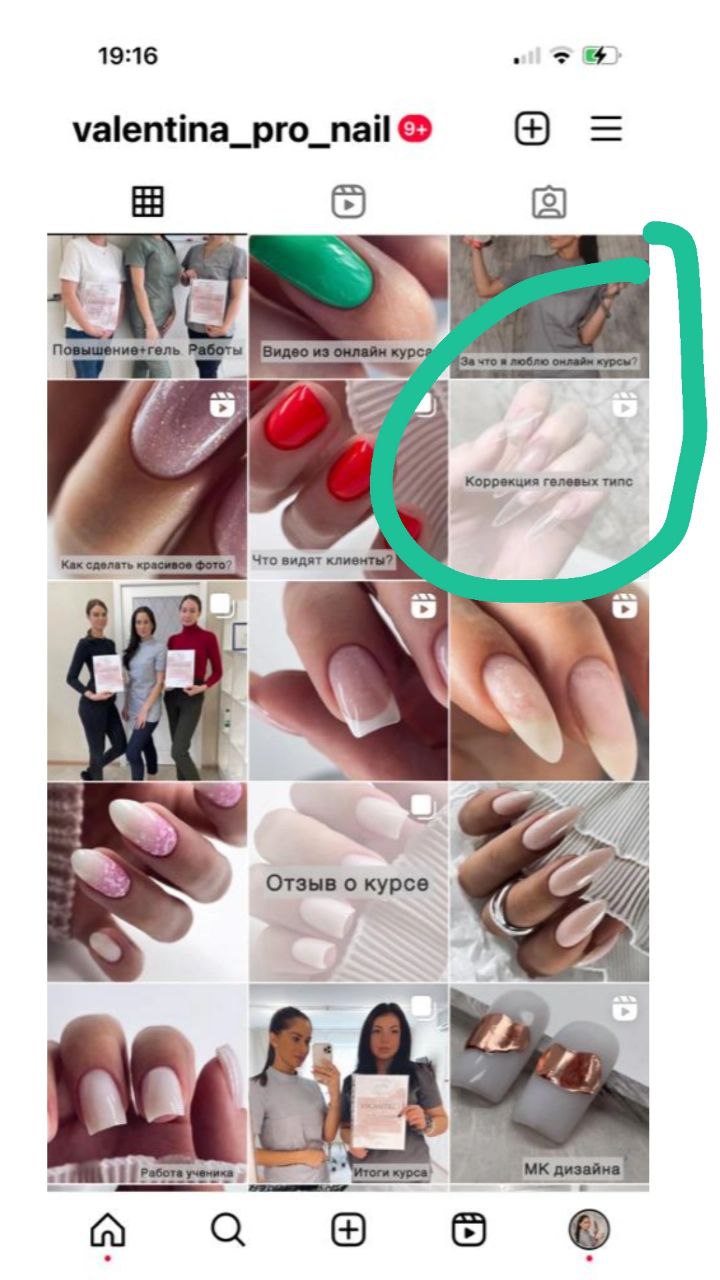720x1280 pixels.
Task: Open the profile avatar tab
Action: pyautogui.click(x=589, y=1229)
